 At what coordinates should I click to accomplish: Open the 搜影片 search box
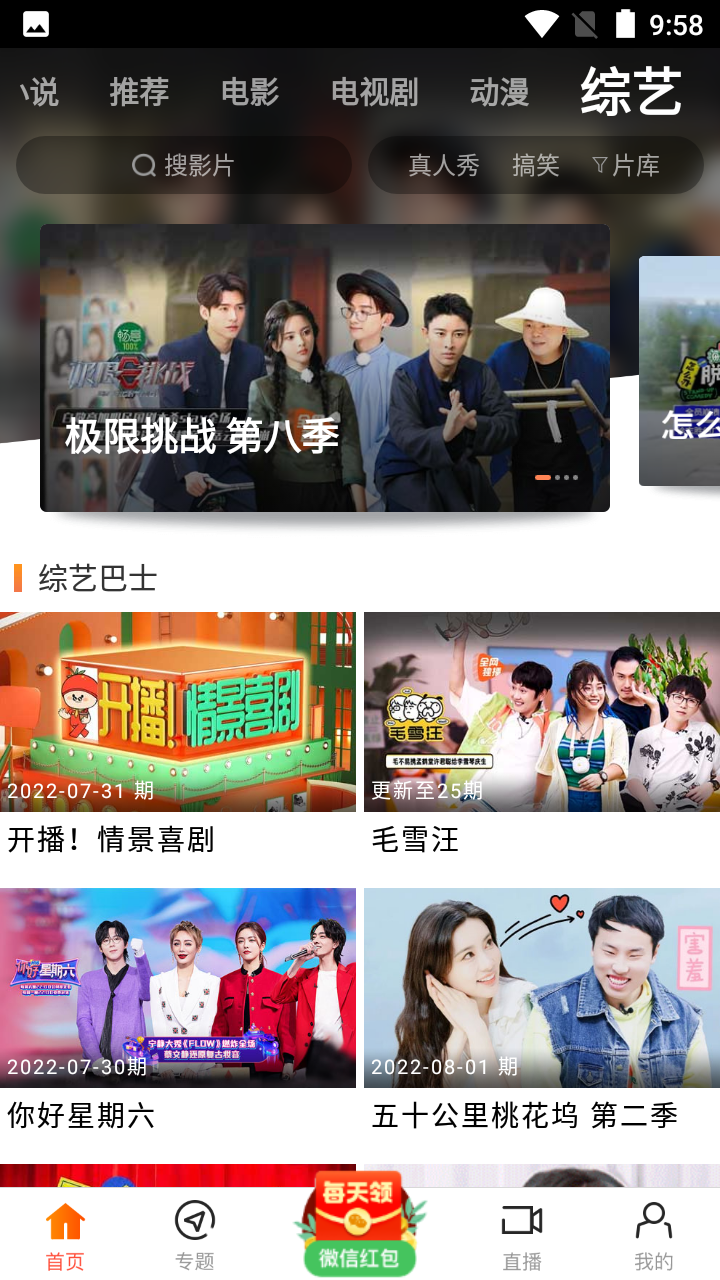pyautogui.click(x=184, y=165)
